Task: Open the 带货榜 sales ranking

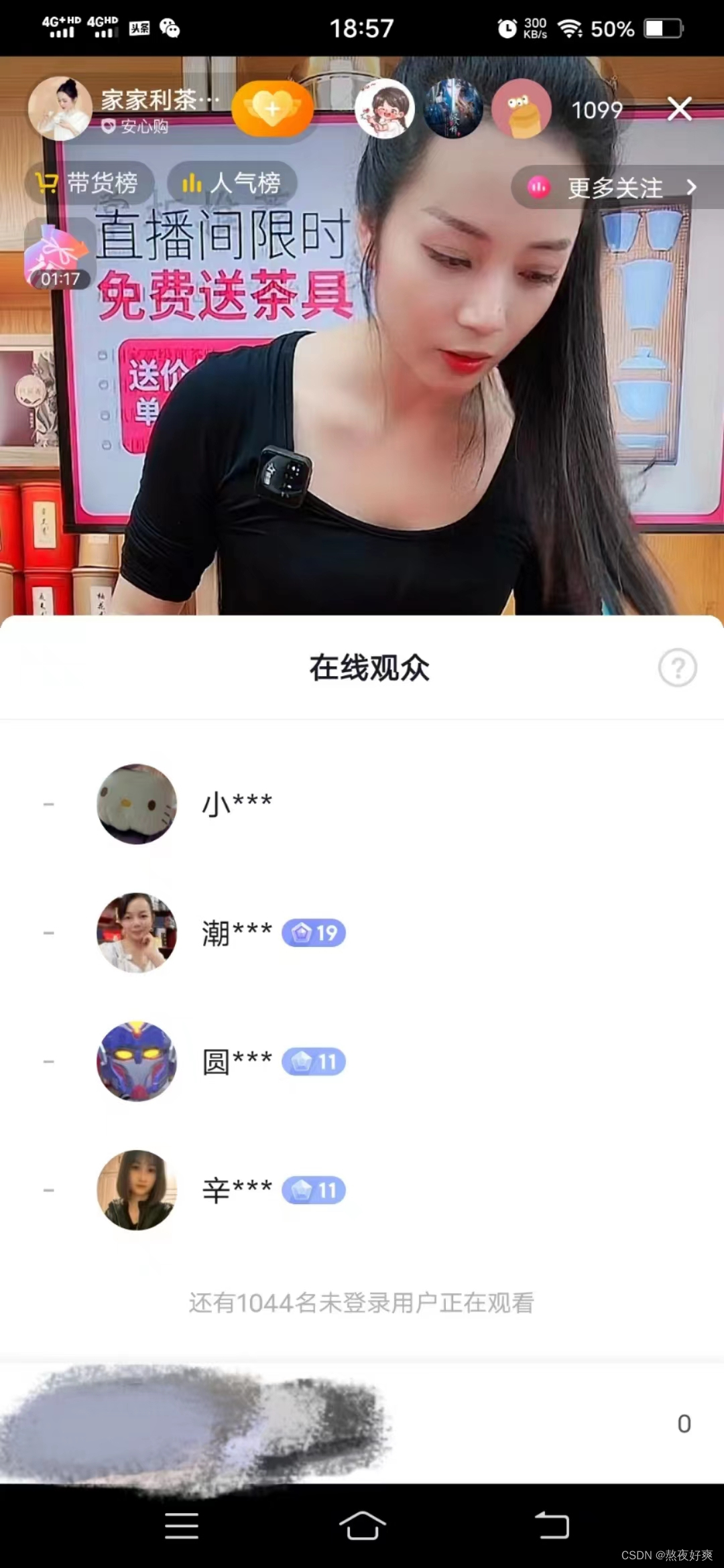Action: coord(90,183)
